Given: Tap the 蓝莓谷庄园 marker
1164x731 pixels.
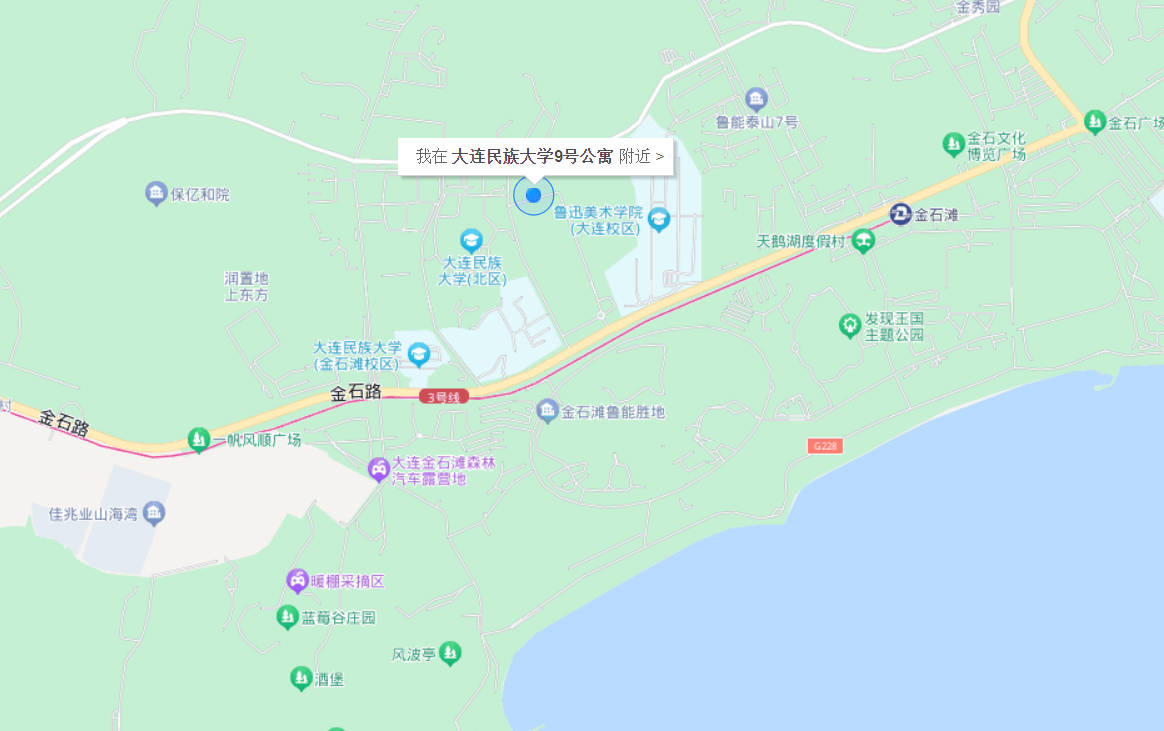Looking at the screenshot, I should point(287,617).
